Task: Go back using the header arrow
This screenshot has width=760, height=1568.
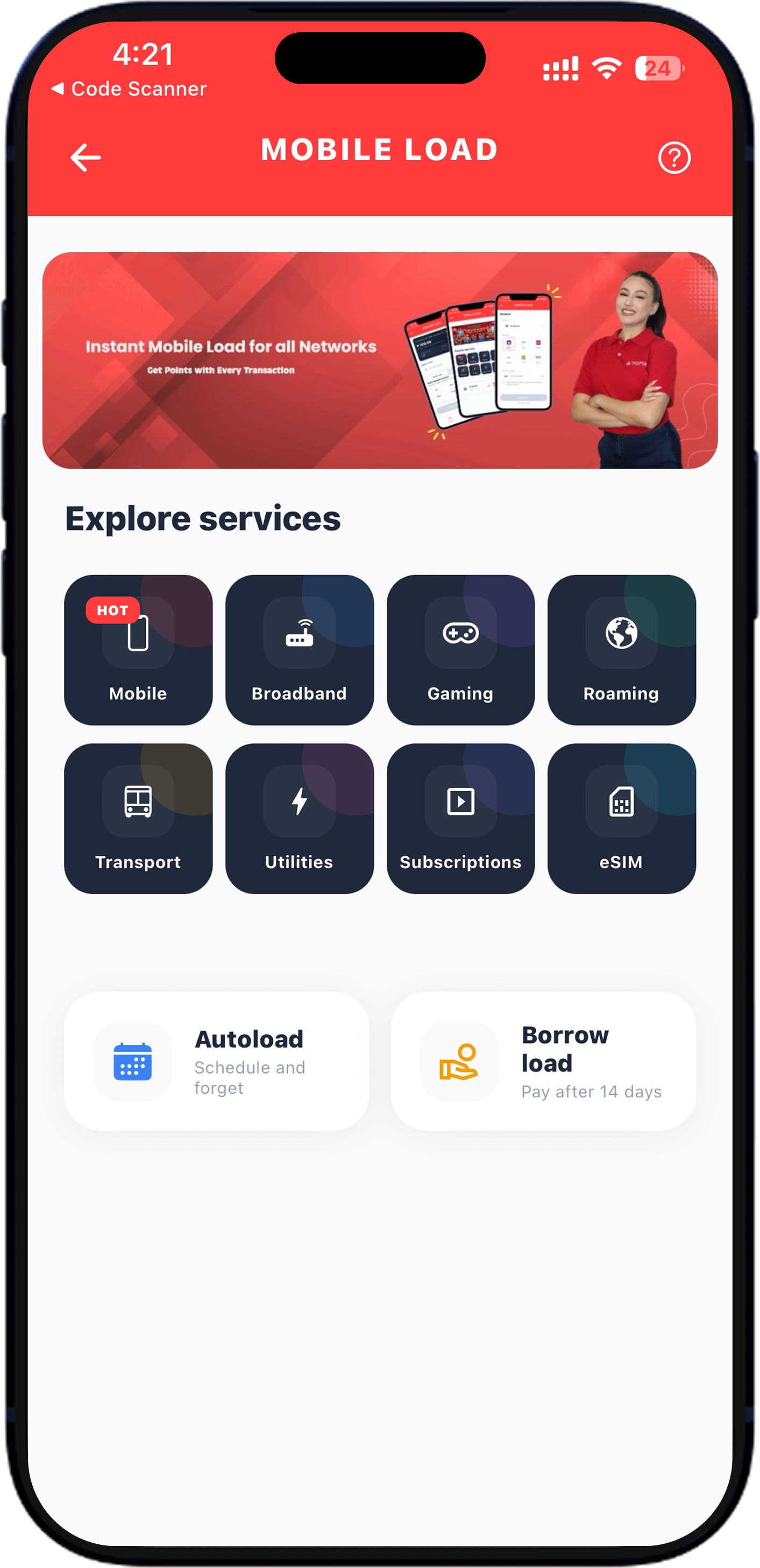Action: point(85,158)
